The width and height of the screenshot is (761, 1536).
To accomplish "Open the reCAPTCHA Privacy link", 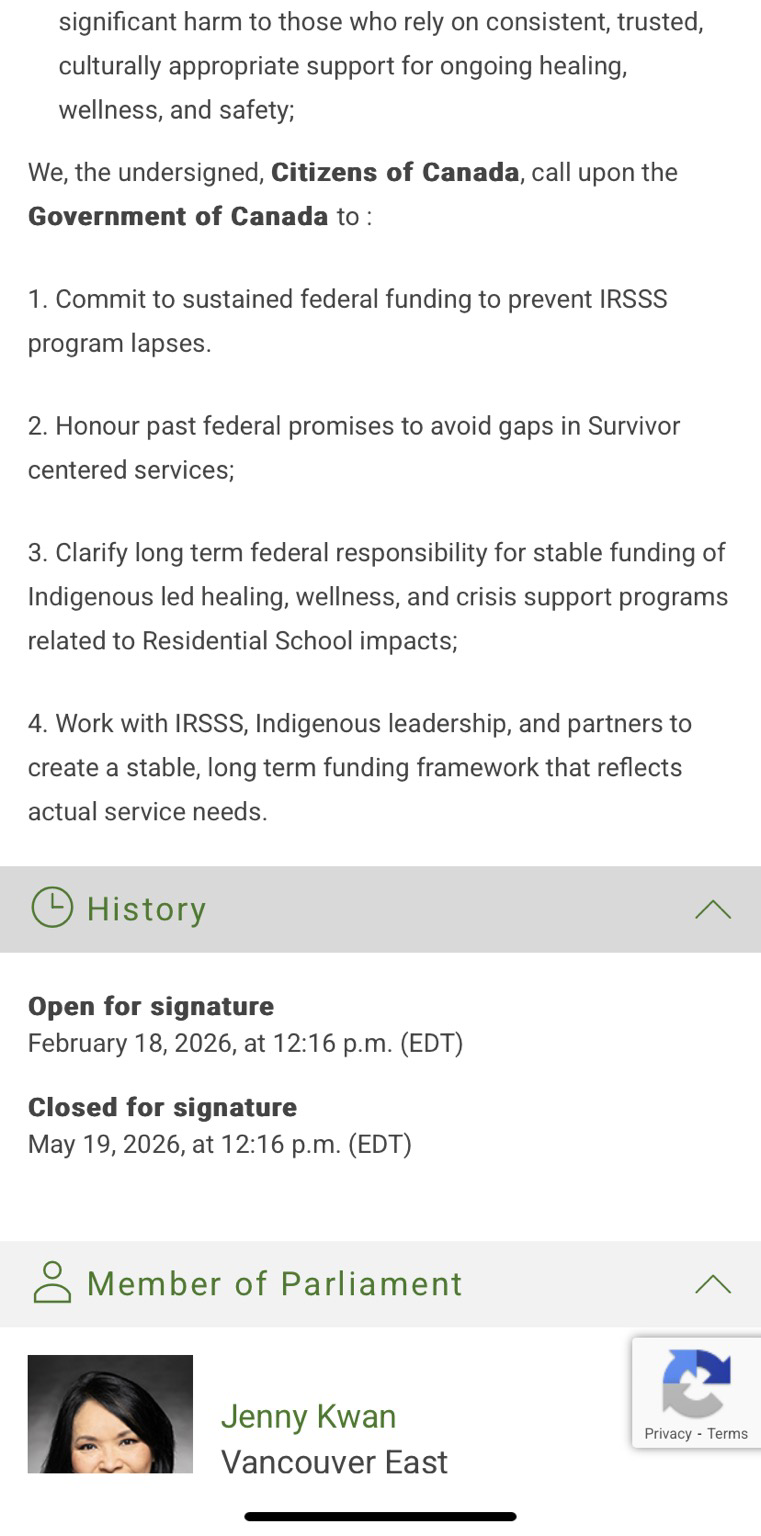I will coord(668,1433).
